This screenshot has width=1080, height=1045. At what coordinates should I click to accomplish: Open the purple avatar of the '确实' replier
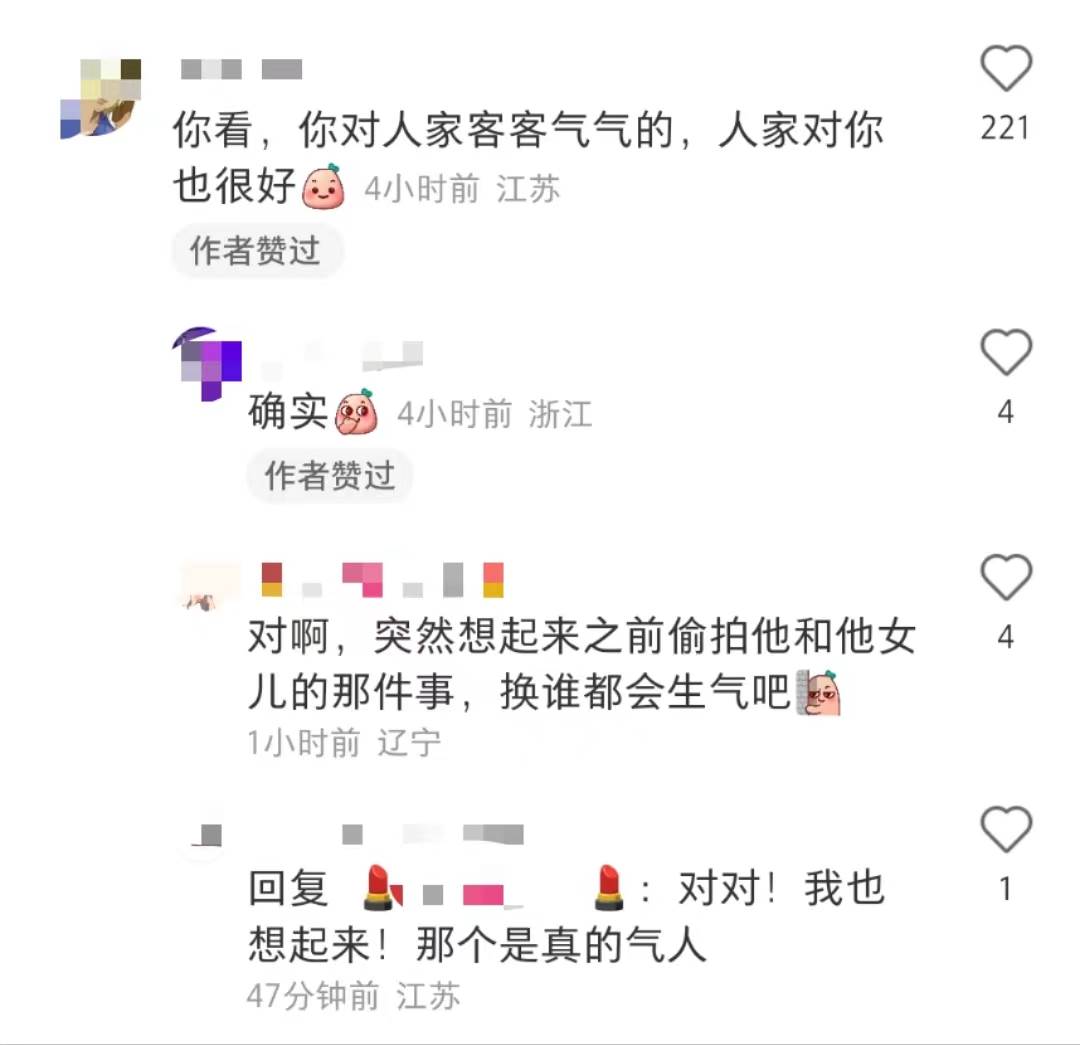pyautogui.click(x=208, y=364)
